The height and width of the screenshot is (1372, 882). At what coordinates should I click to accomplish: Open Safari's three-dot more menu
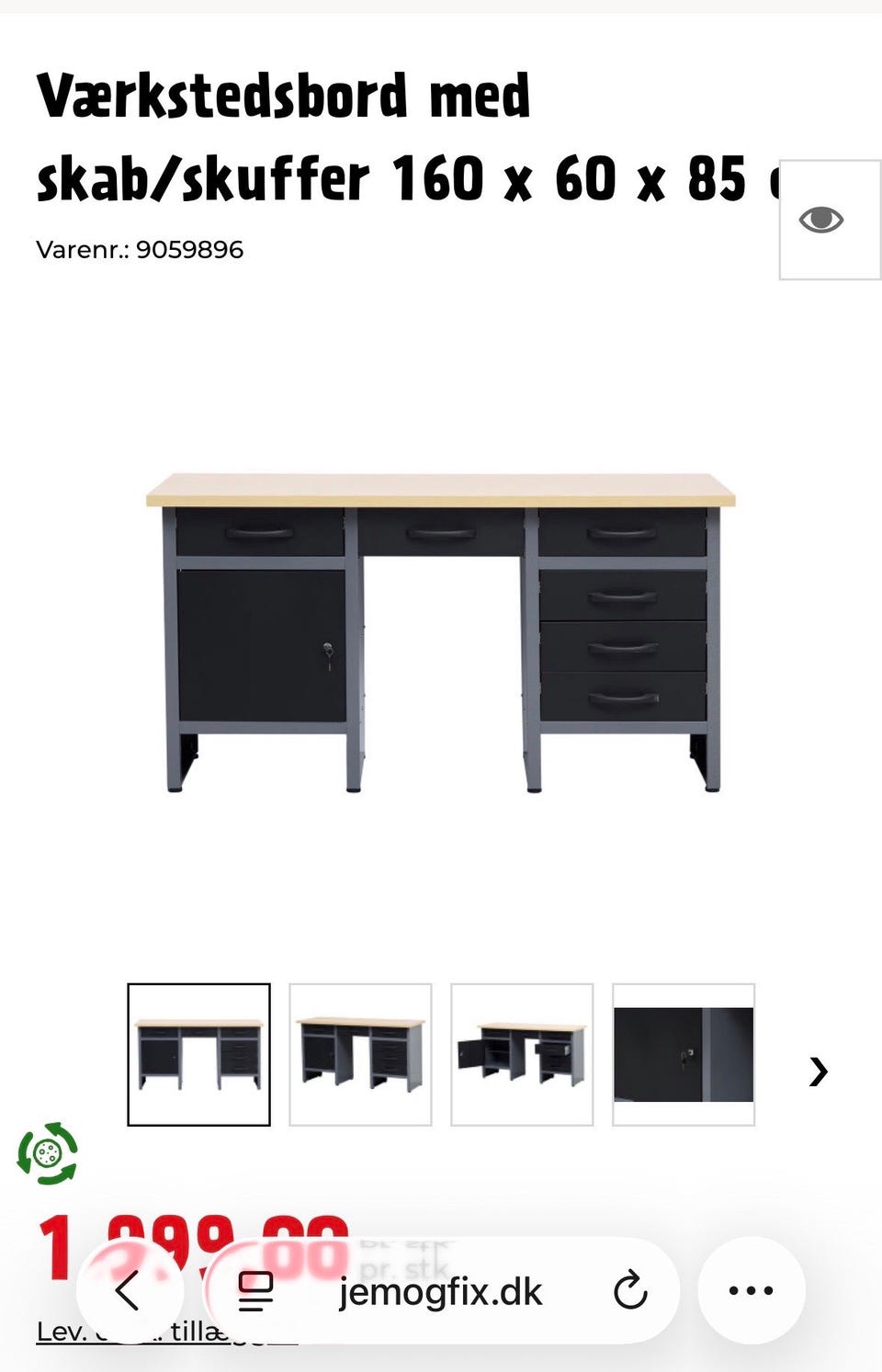(752, 1290)
